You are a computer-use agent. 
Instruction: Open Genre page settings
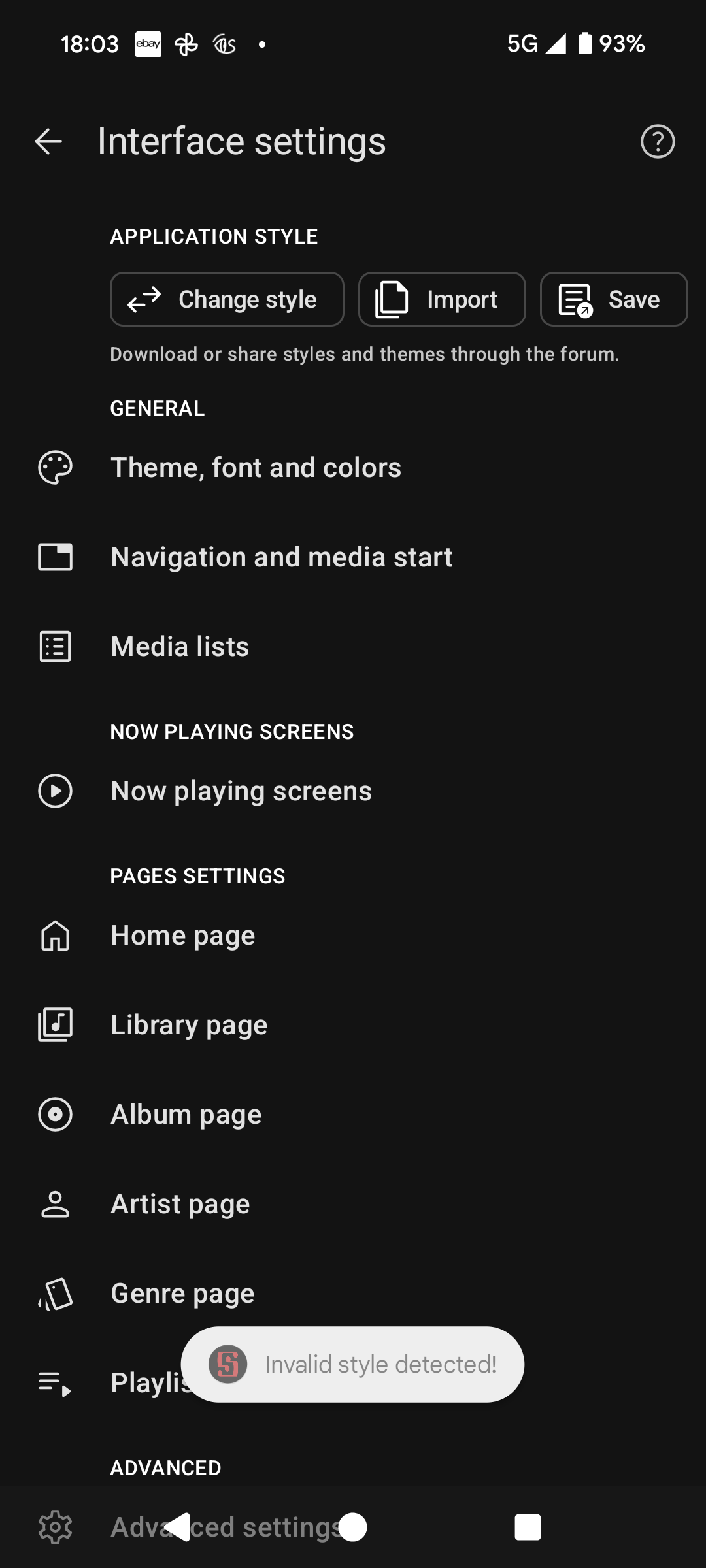[353, 1294]
